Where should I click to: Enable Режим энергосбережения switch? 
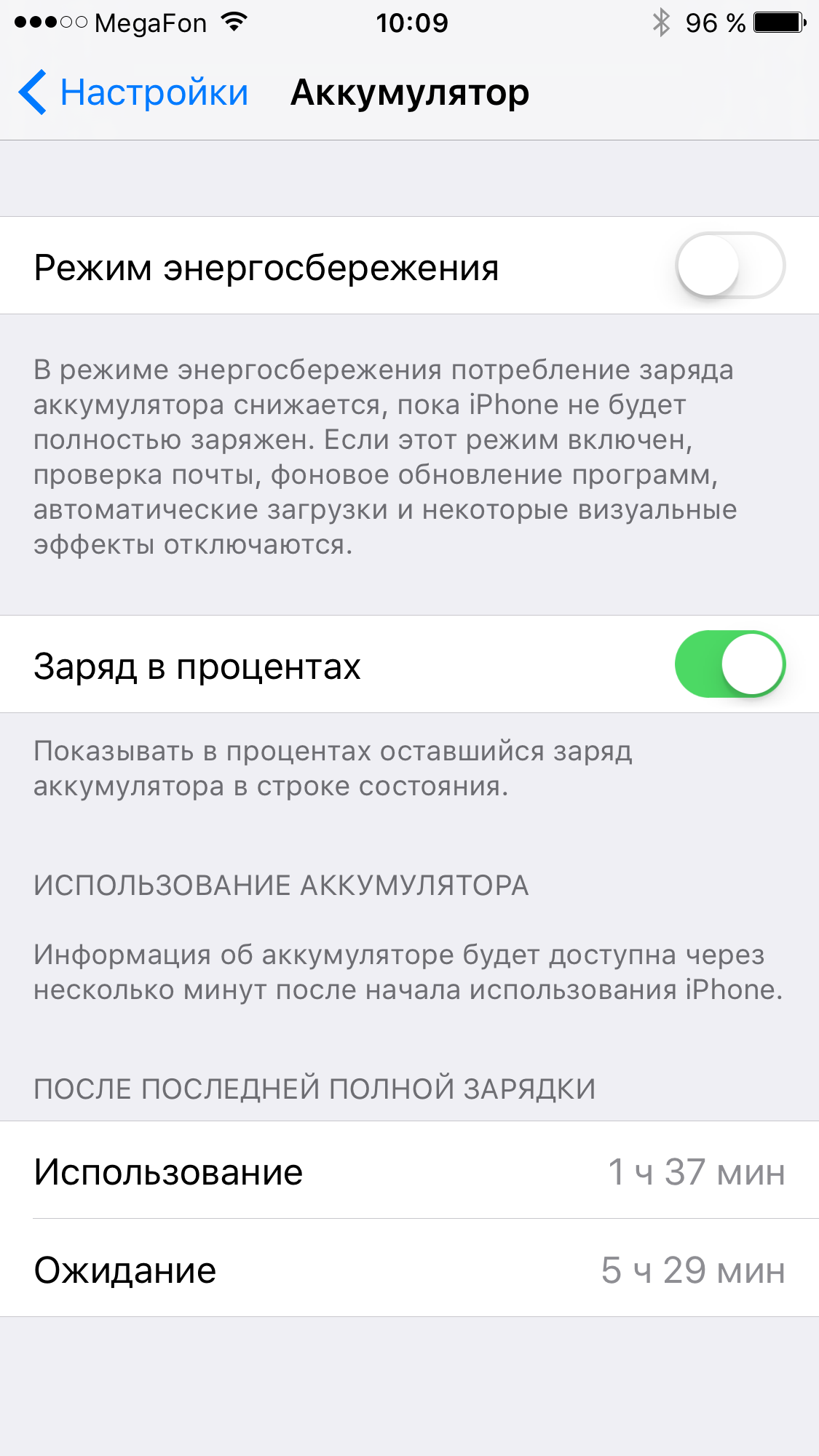[x=729, y=266]
